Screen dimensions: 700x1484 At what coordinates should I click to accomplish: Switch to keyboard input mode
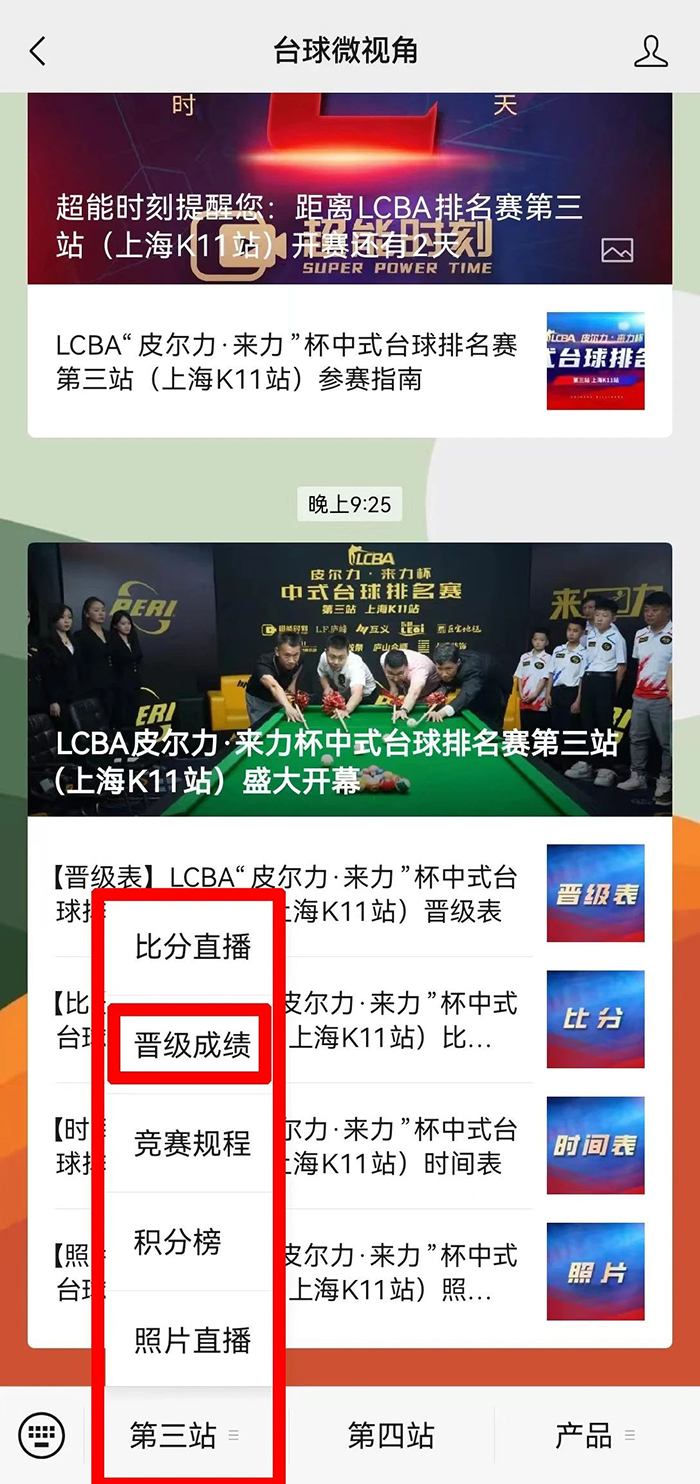click(x=41, y=1436)
